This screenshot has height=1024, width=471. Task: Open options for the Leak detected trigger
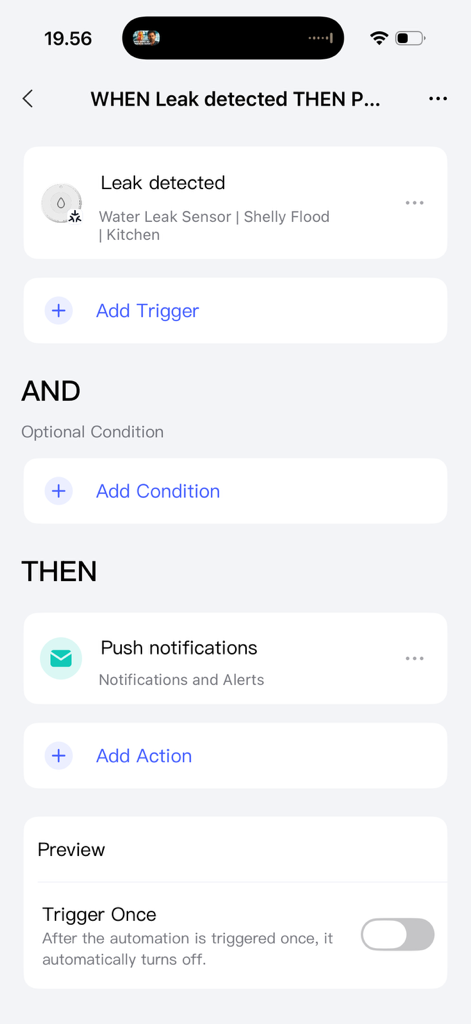[x=415, y=202]
